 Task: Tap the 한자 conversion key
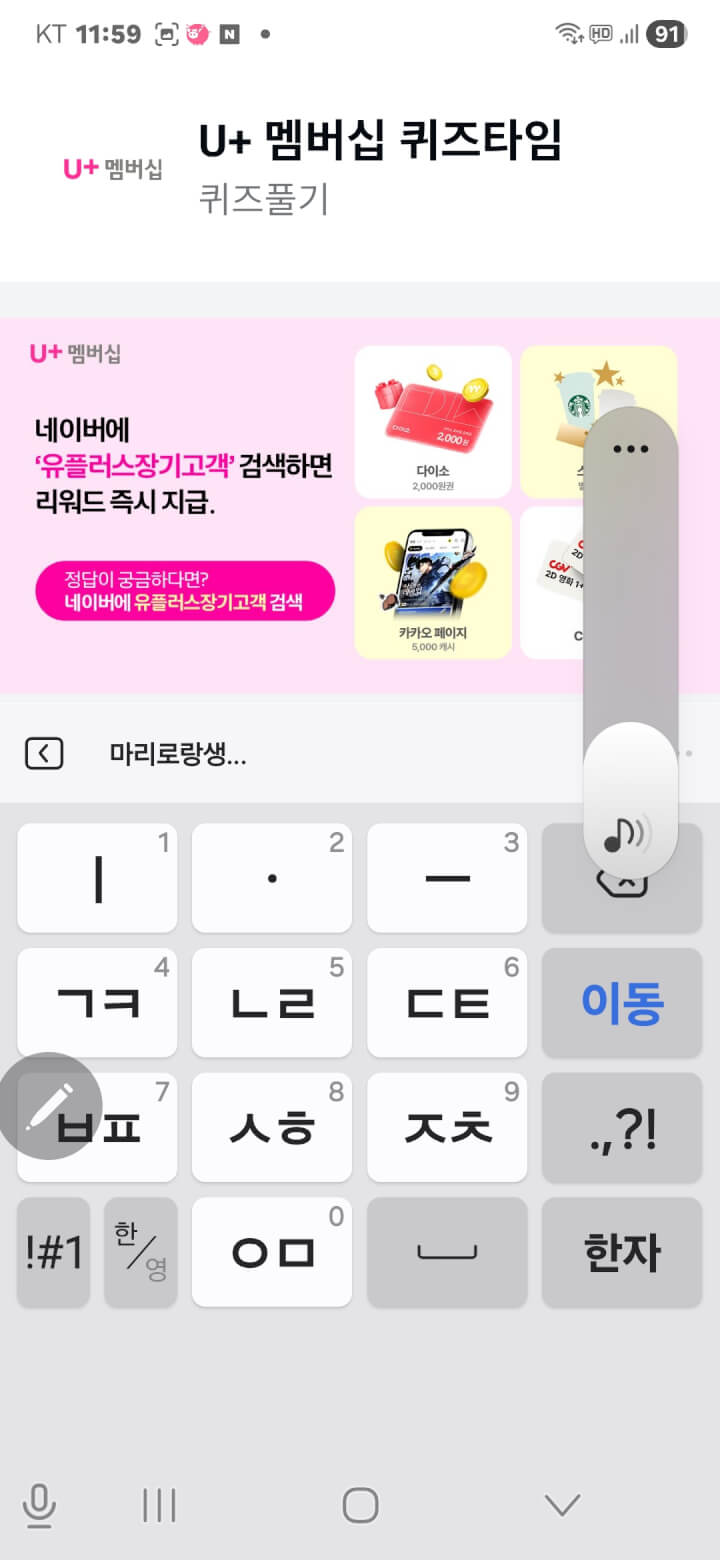[622, 1252]
